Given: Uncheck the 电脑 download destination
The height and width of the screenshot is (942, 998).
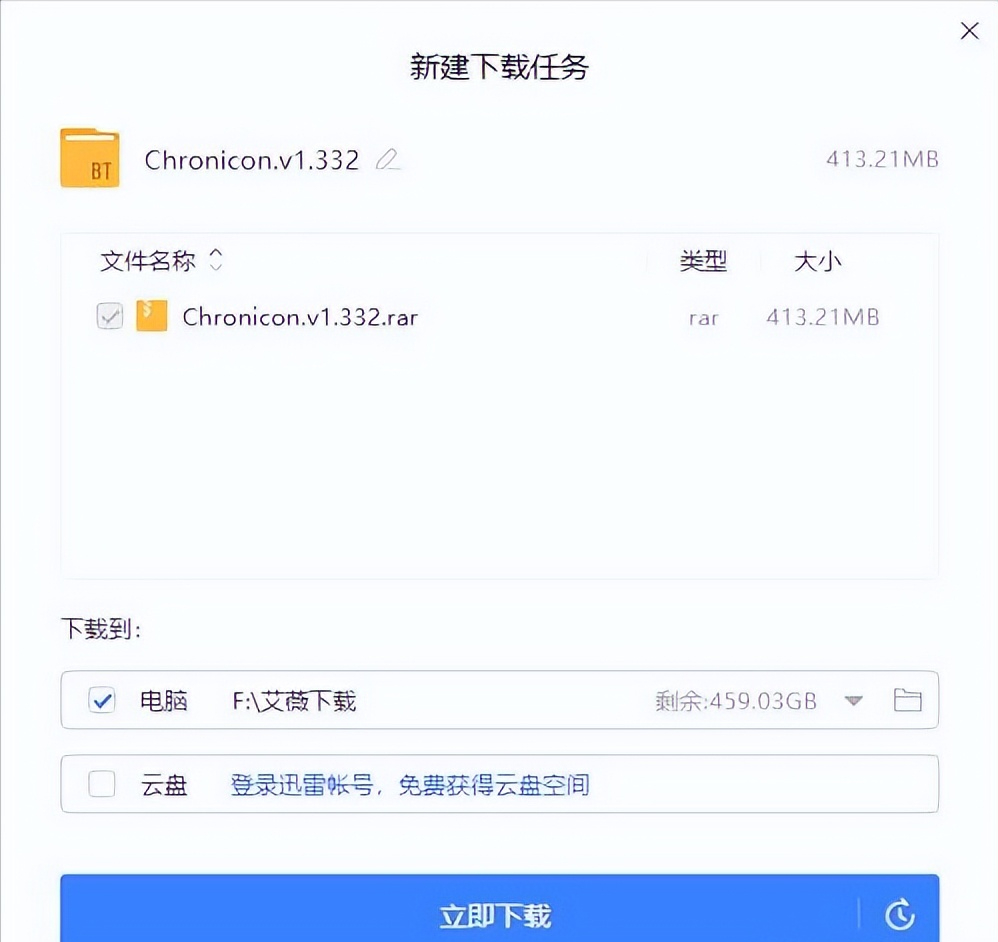Looking at the screenshot, I should (x=102, y=700).
